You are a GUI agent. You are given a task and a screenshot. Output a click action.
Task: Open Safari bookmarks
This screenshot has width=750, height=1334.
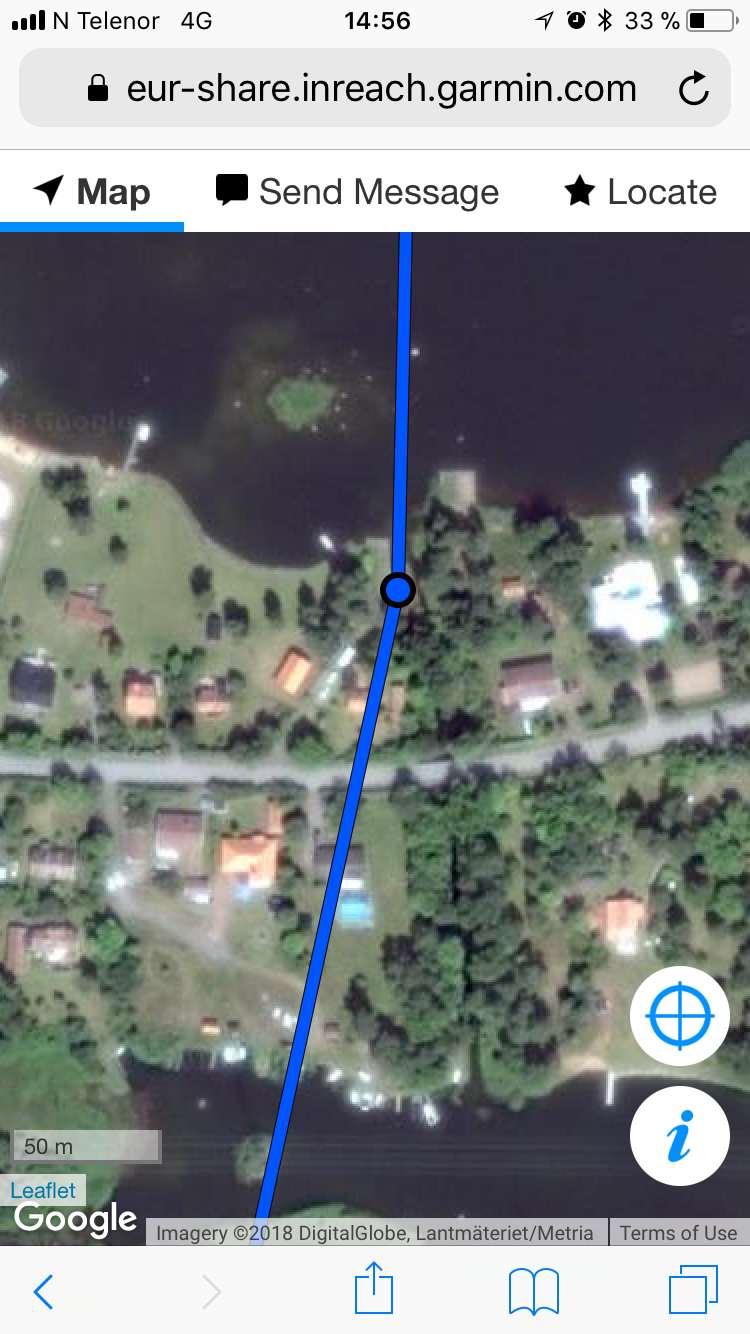[x=533, y=1292]
